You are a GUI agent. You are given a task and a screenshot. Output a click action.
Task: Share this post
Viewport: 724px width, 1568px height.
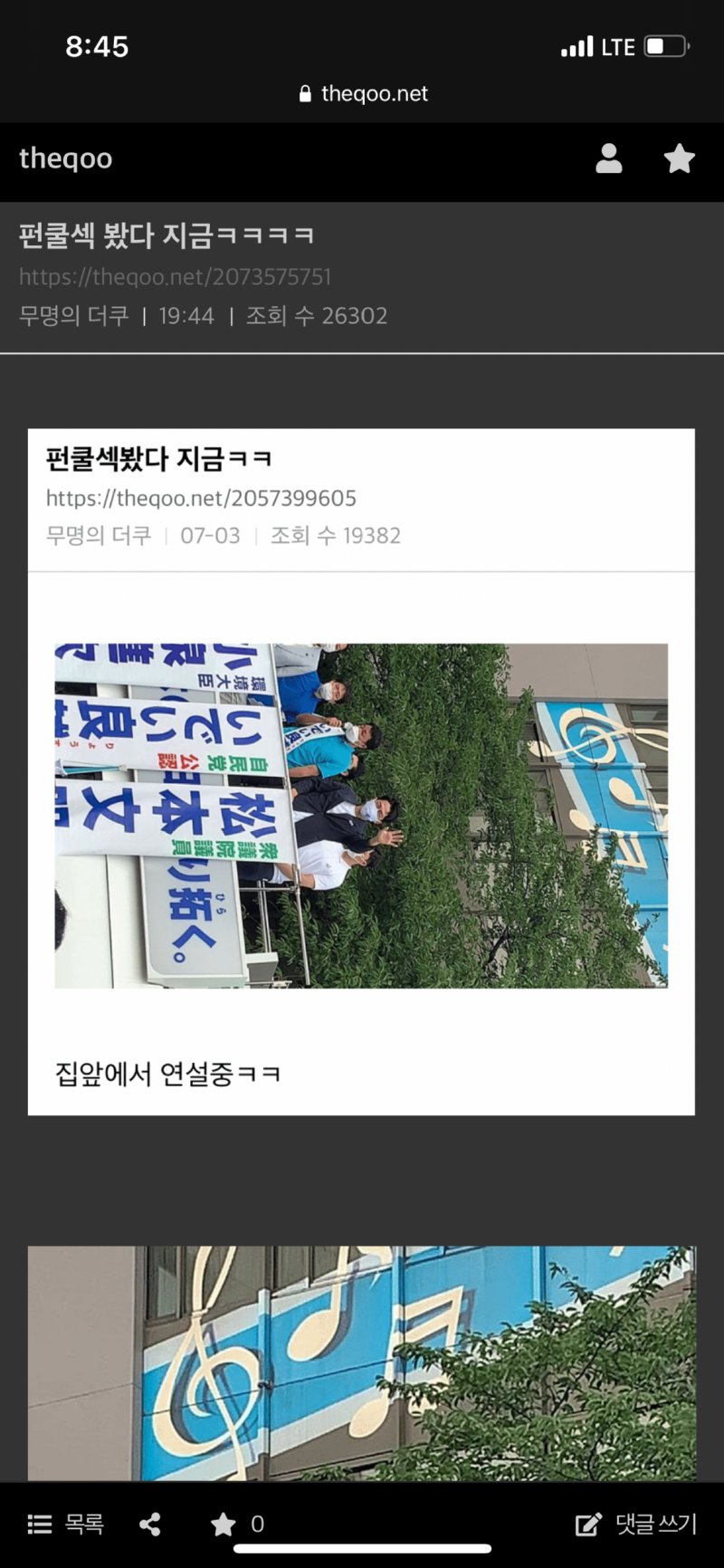tap(150, 1524)
